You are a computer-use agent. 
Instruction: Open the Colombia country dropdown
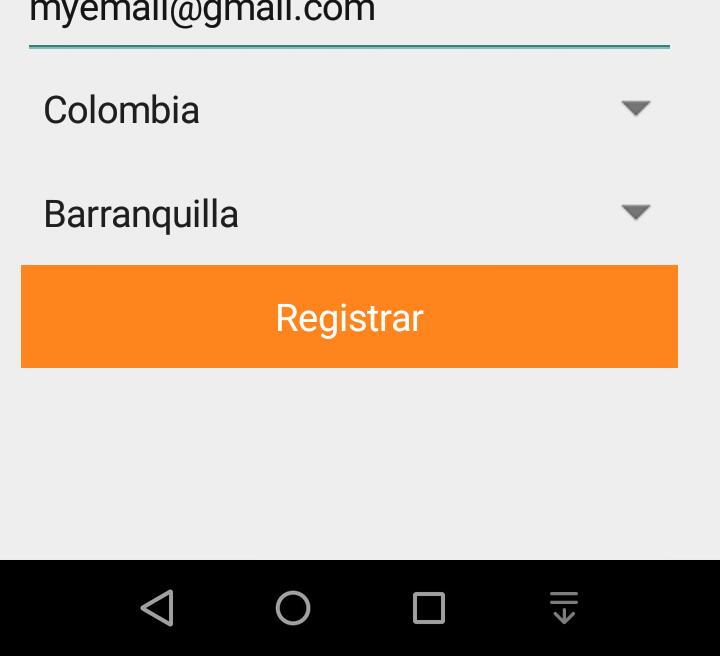[348, 109]
